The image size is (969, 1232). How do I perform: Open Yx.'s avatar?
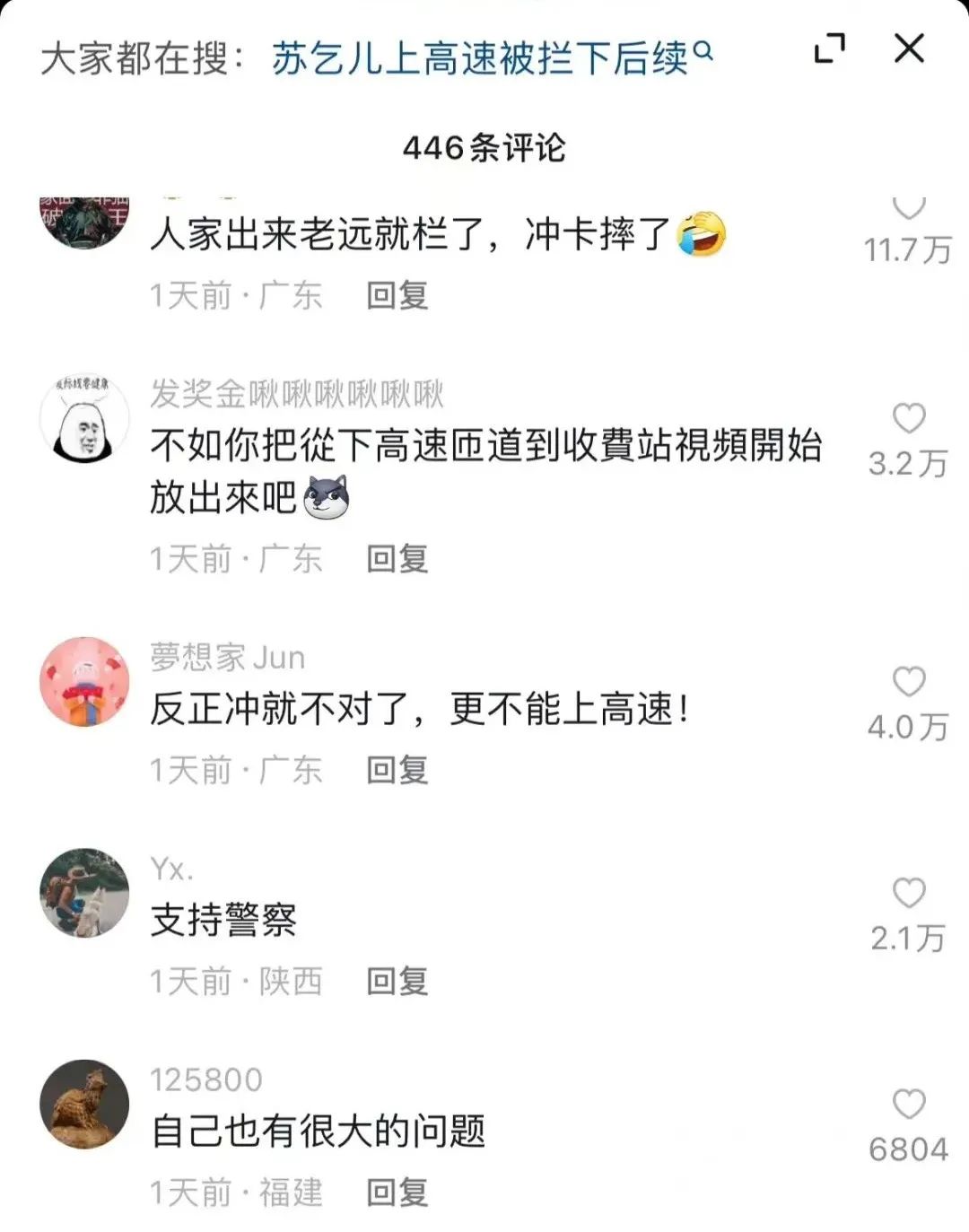click(84, 893)
